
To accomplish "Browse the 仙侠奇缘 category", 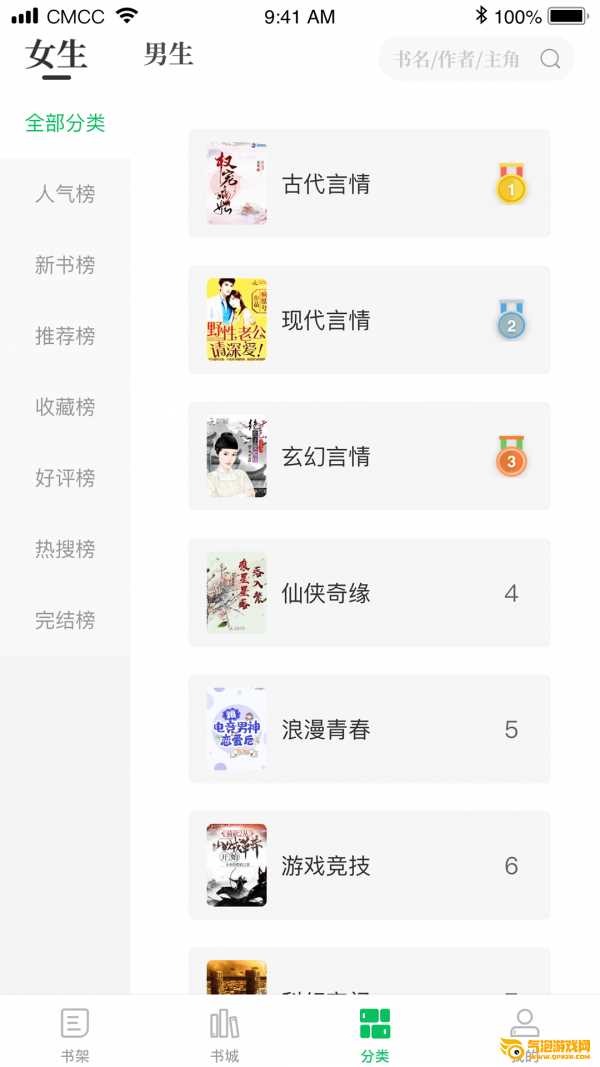I will pos(369,593).
